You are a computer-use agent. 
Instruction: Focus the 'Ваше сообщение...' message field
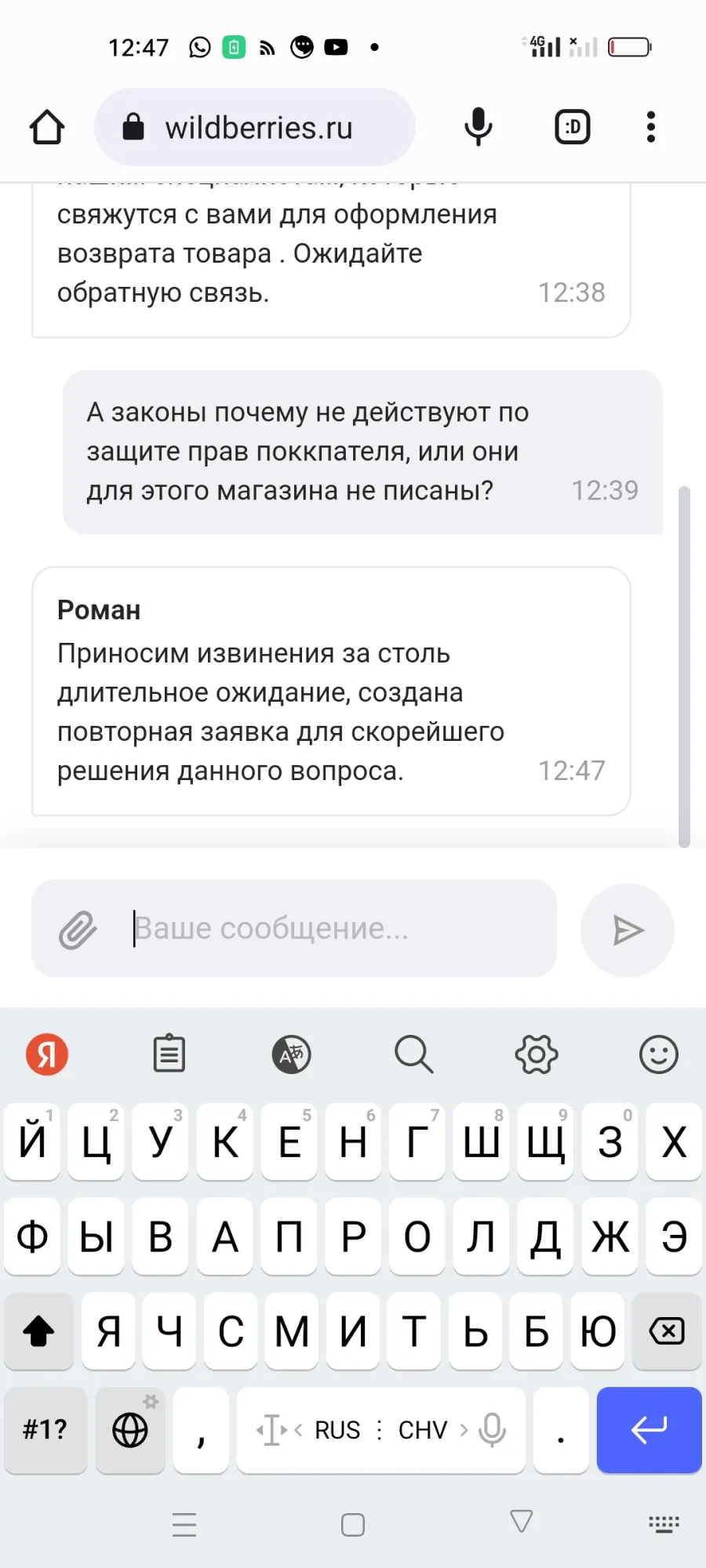point(341,928)
